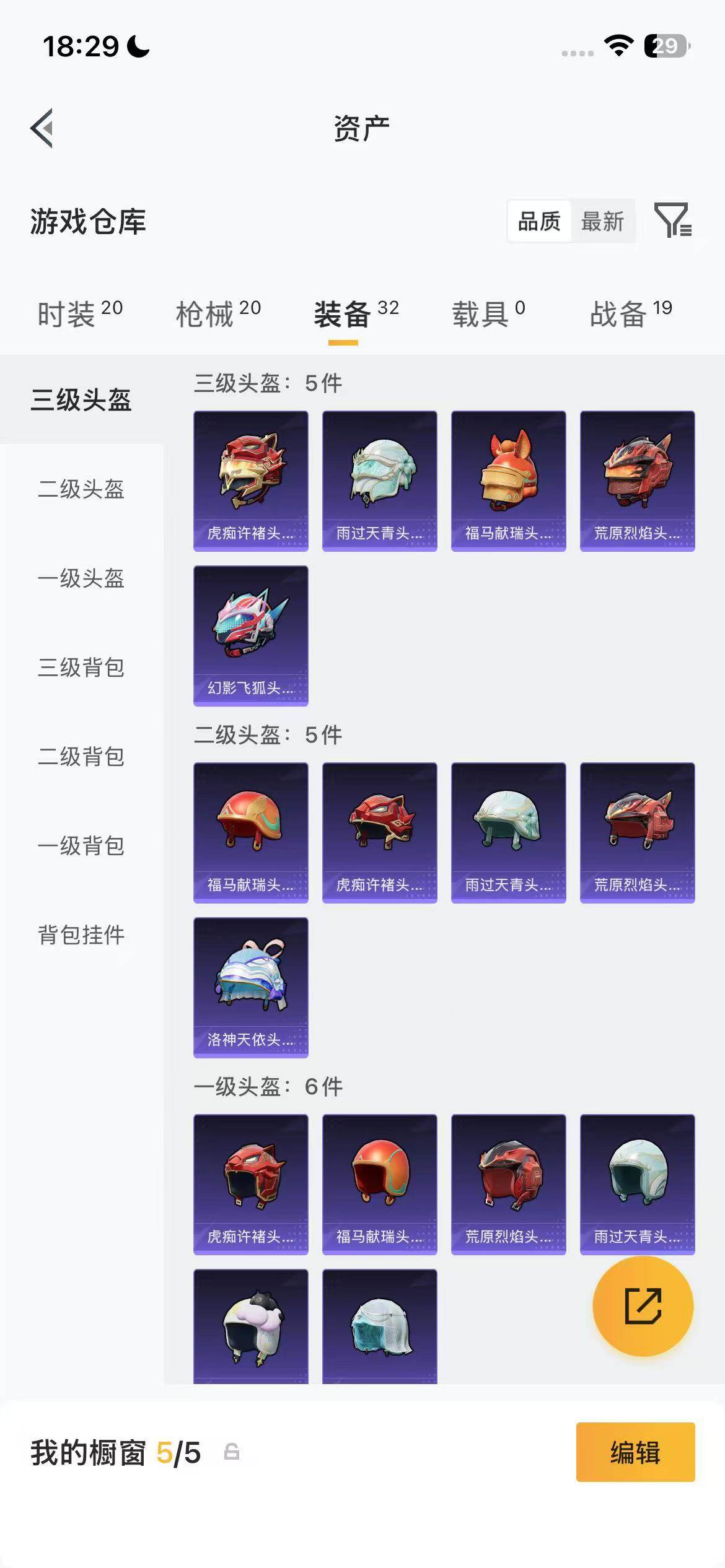Viewport: 725px width, 1568px height.
Task: Select 二级背包 in the sidebar
Action: [82, 757]
